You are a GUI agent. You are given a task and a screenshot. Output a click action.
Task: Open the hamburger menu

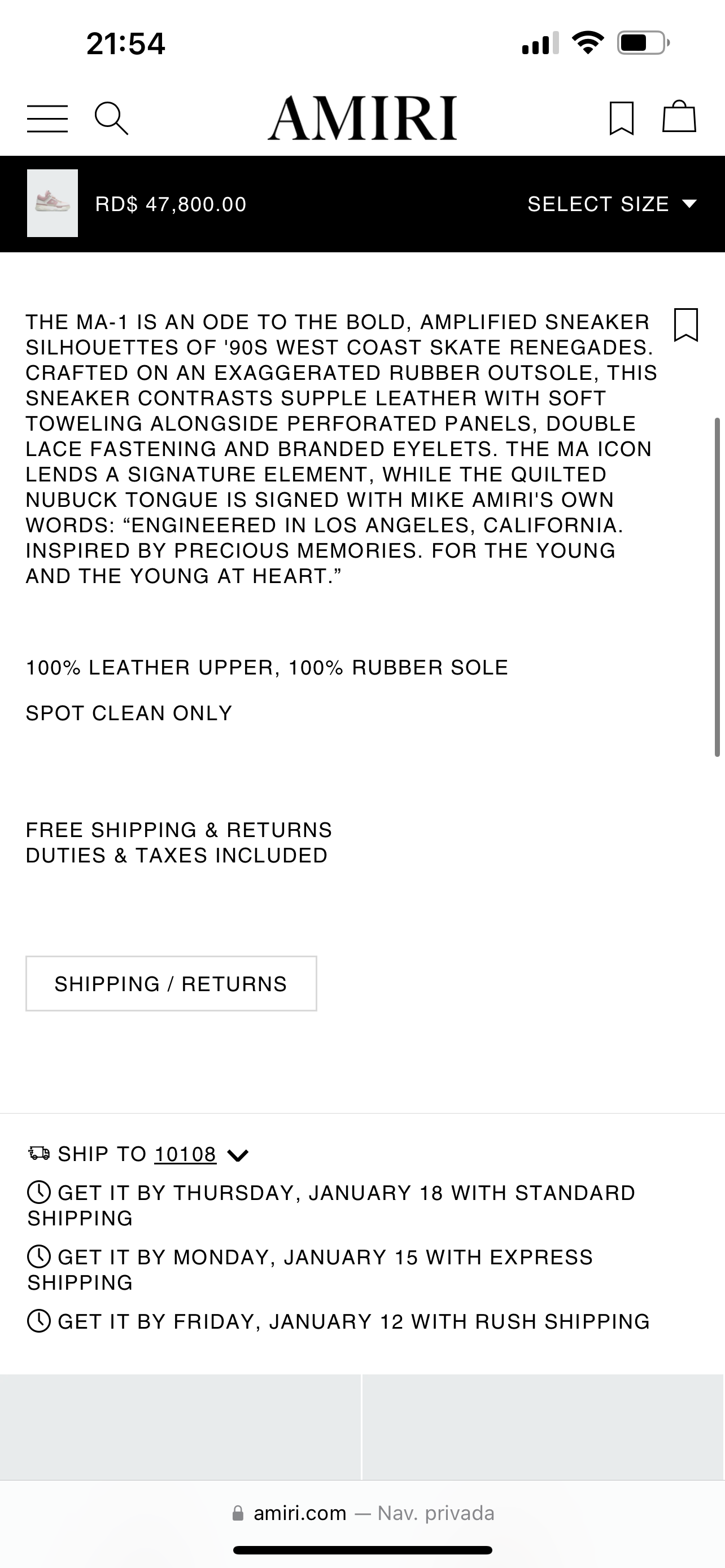pyautogui.click(x=47, y=118)
